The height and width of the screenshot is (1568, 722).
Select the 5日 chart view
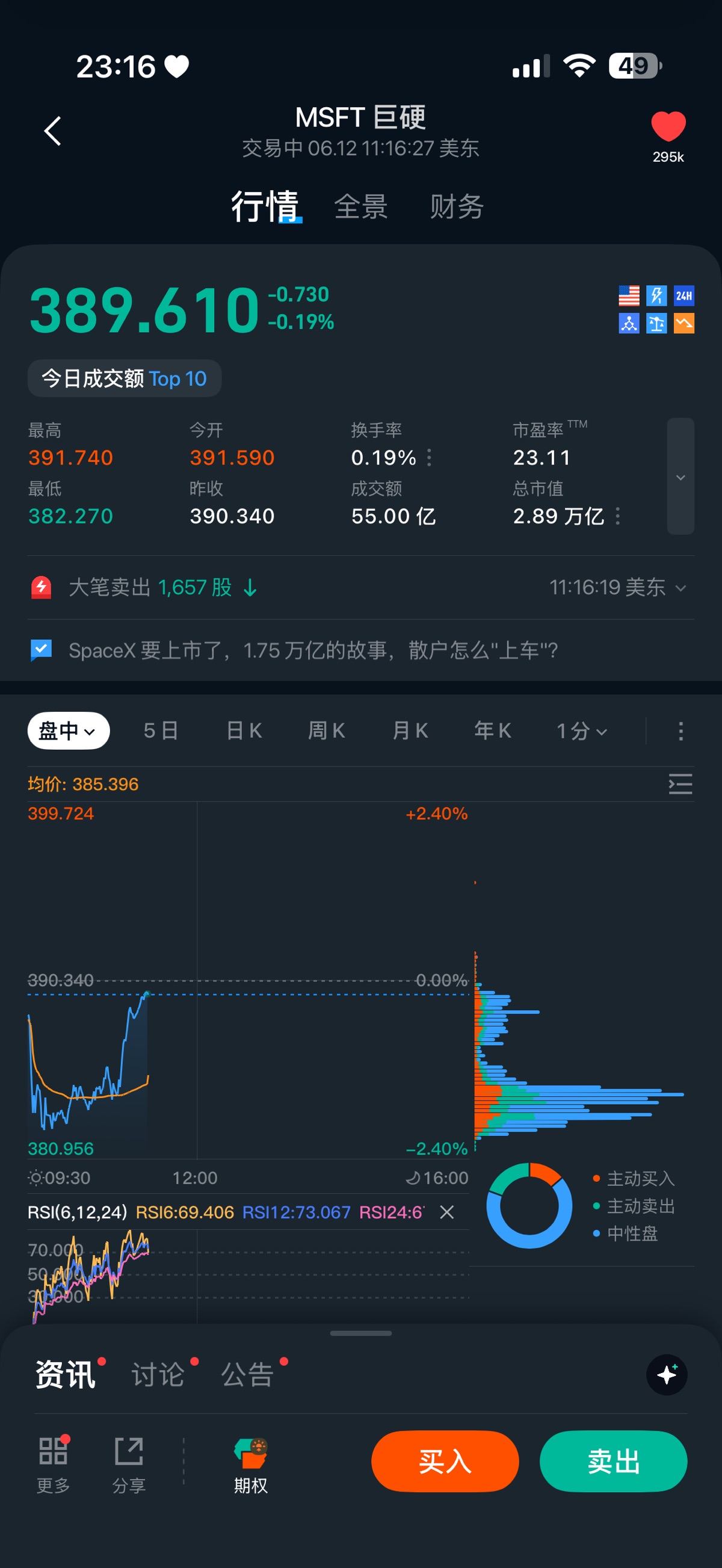pos(161,730)
